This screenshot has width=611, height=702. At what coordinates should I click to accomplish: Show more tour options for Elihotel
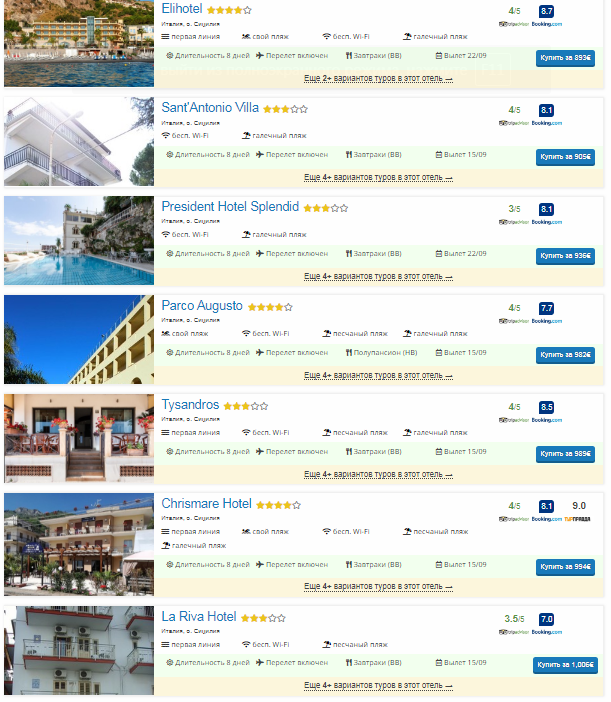click(x=378, y=78)
